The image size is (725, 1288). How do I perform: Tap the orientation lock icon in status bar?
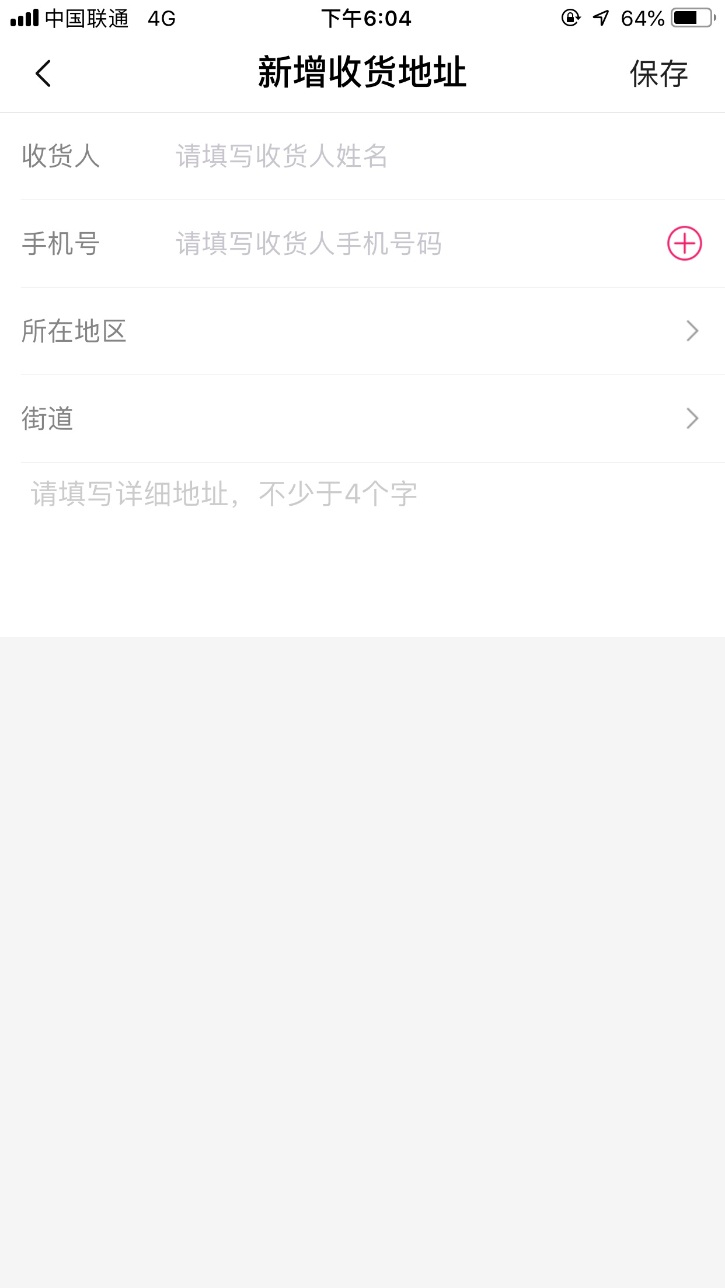pos(571,17)
